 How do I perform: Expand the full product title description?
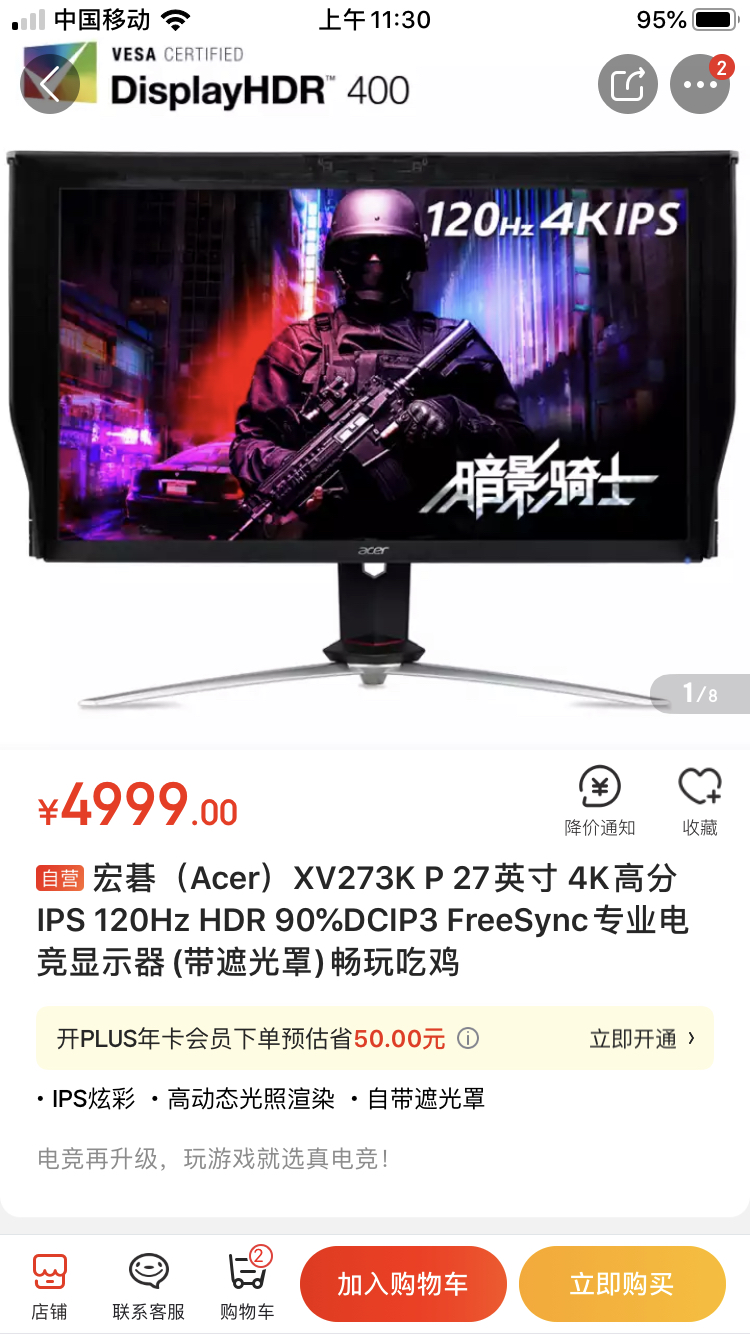click(x=375, y=920)
